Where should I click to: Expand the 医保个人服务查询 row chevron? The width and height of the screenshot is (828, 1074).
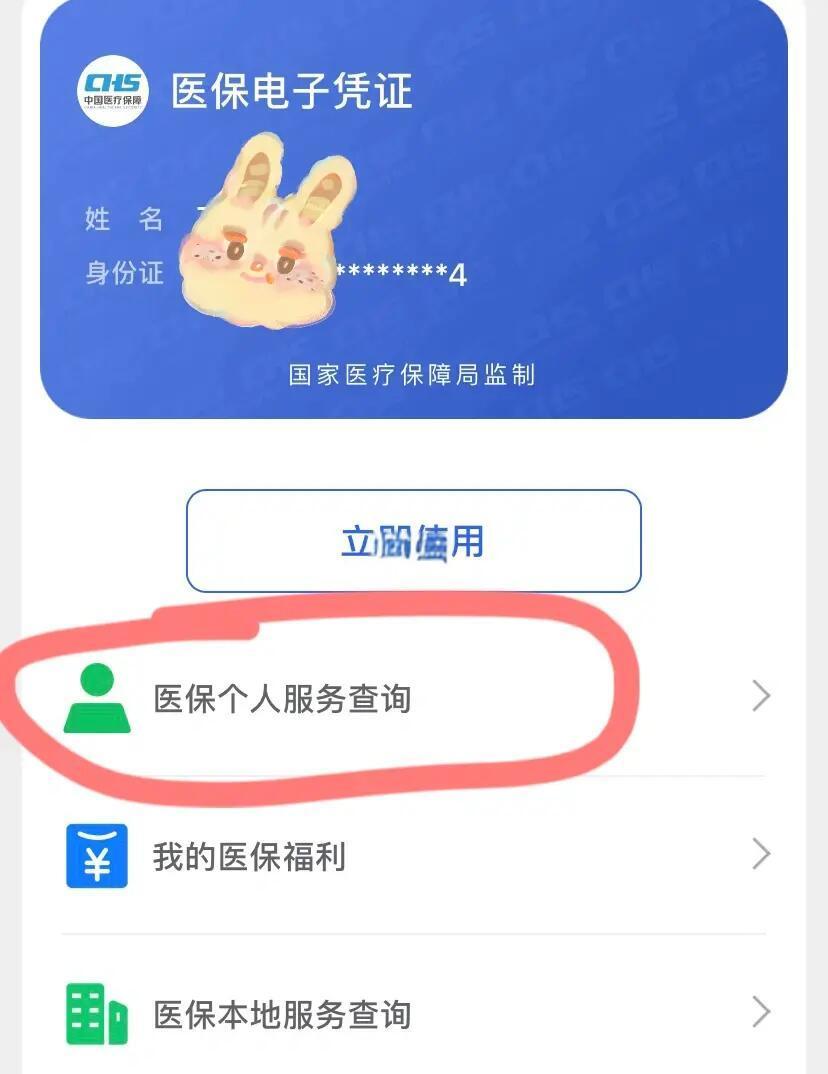tap(760, 696)
